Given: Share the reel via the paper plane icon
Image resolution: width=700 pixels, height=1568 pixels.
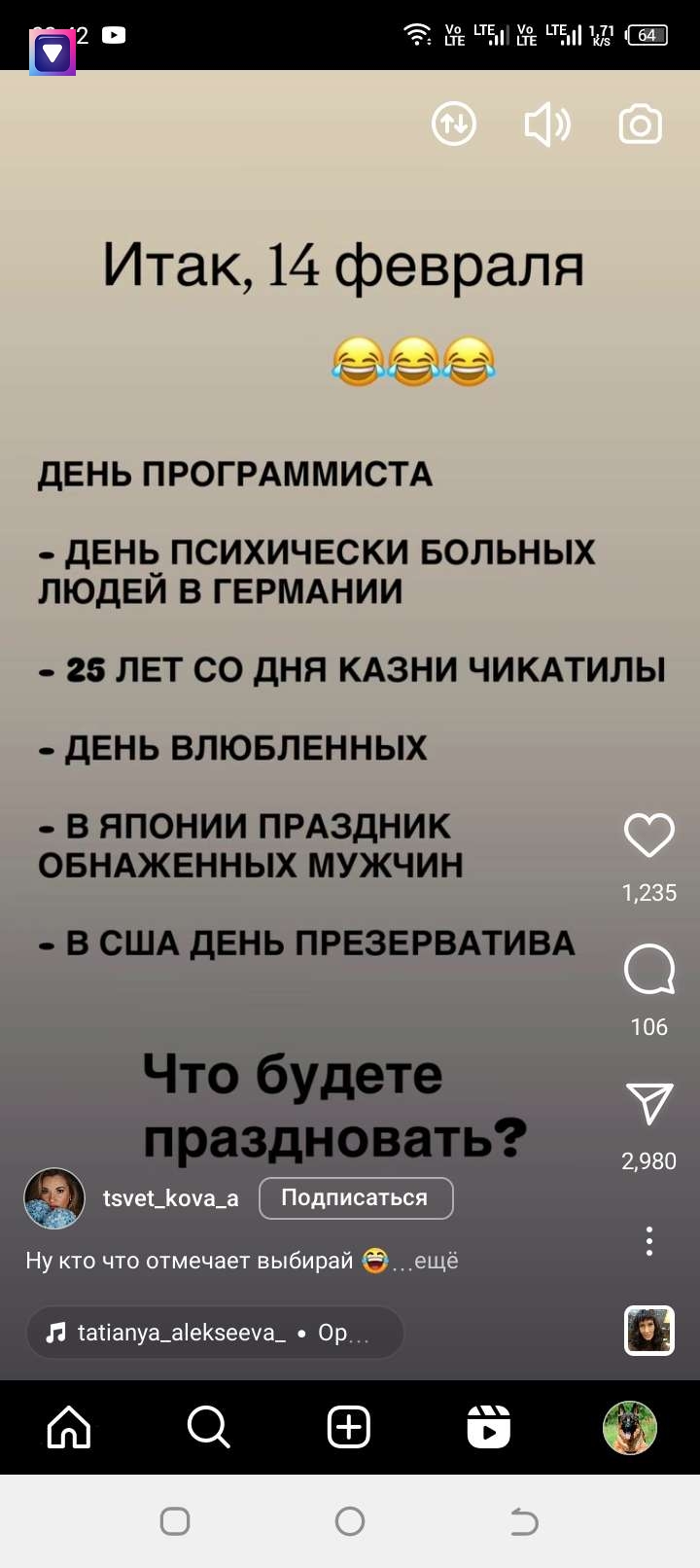Looking at the screenshot, I should tap(649, 1104).
